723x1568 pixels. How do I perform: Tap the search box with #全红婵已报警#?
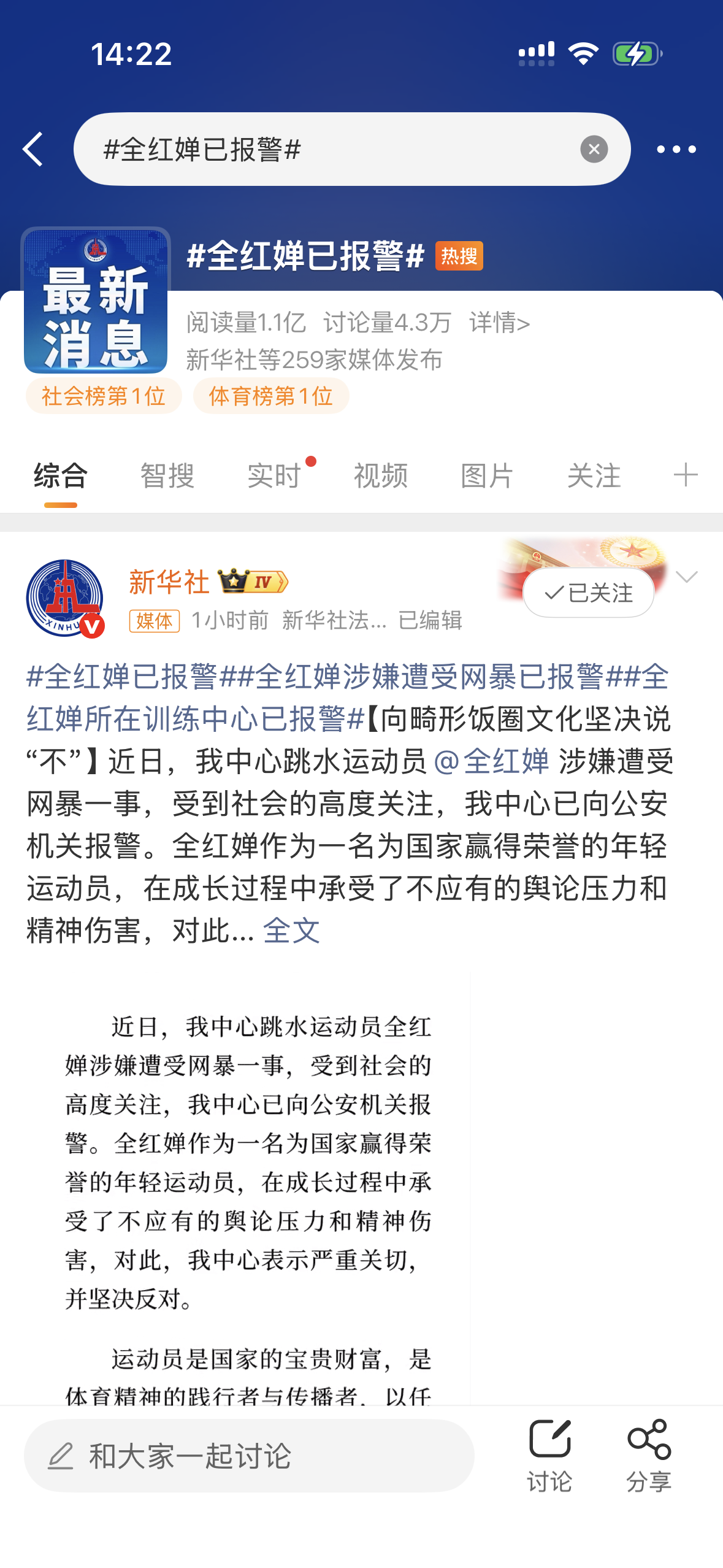point(331,149)
